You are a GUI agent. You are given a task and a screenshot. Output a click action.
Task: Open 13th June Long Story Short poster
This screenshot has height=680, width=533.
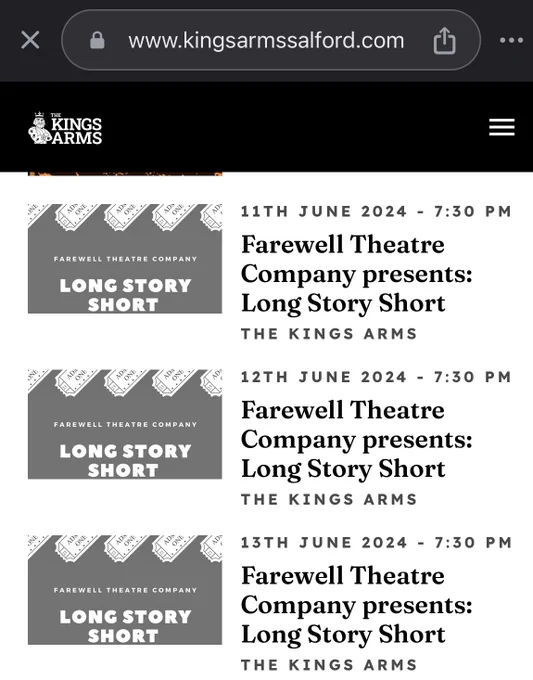tap(125, 590)
